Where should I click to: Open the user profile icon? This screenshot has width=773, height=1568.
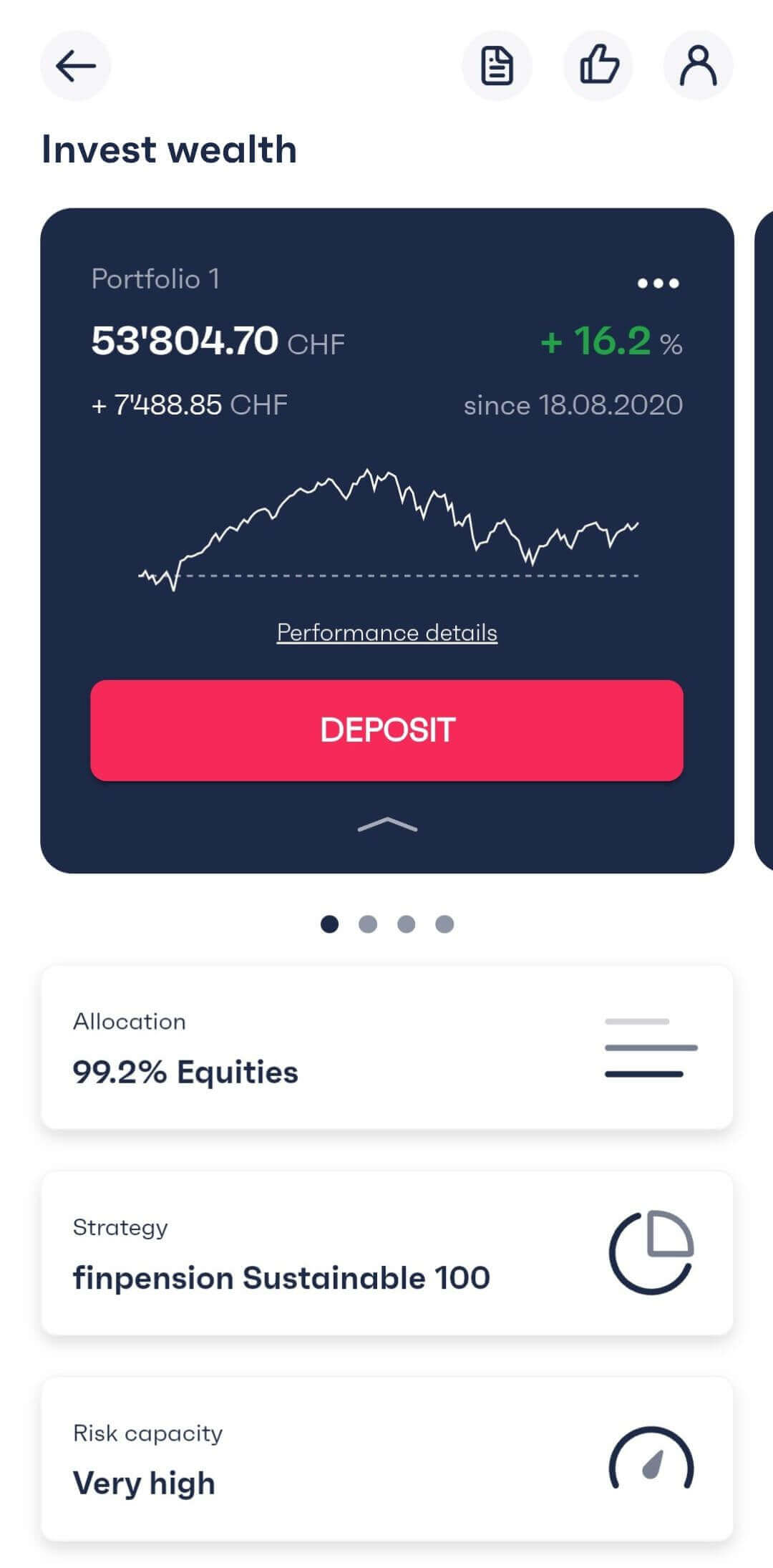pos(698,66)
